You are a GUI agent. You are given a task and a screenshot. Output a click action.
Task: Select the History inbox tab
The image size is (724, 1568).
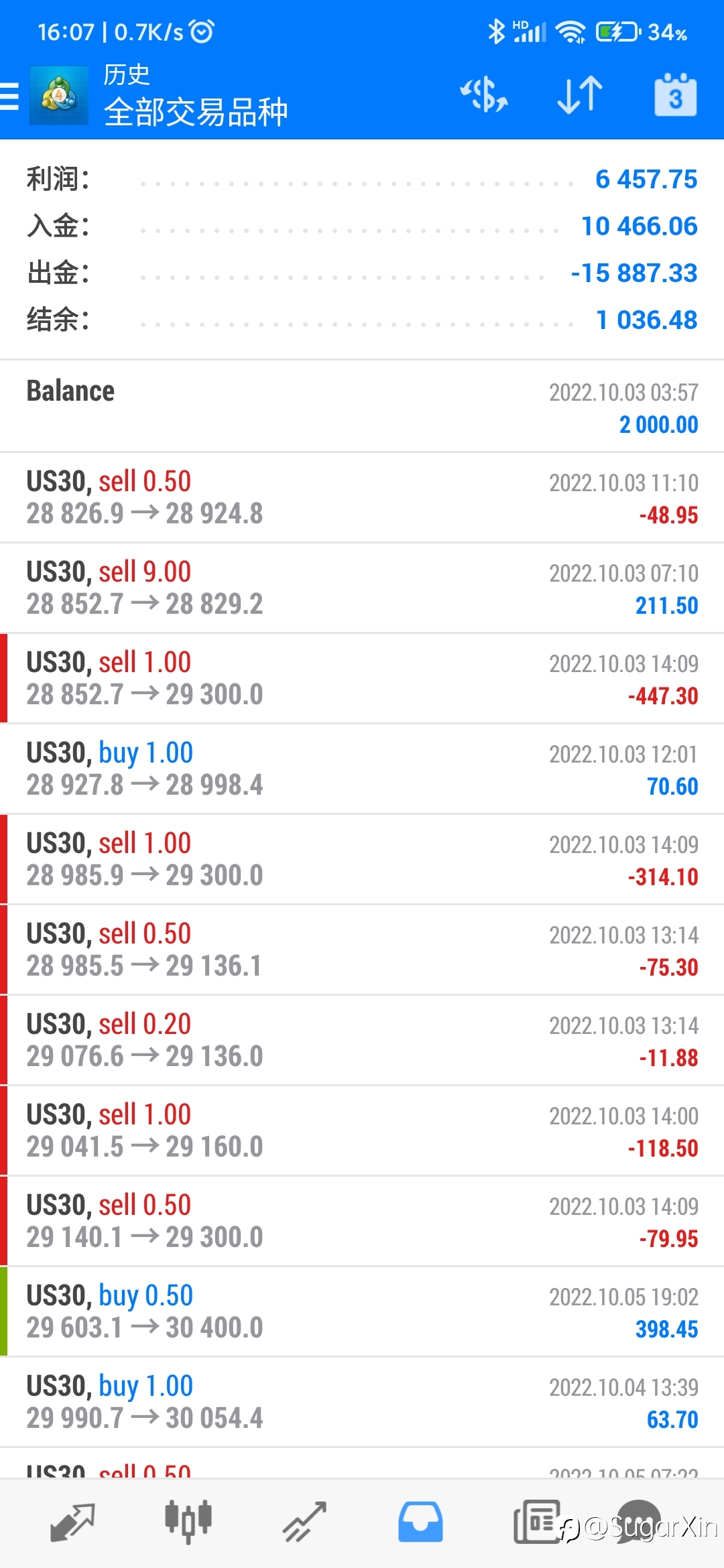coord(420,1522)
